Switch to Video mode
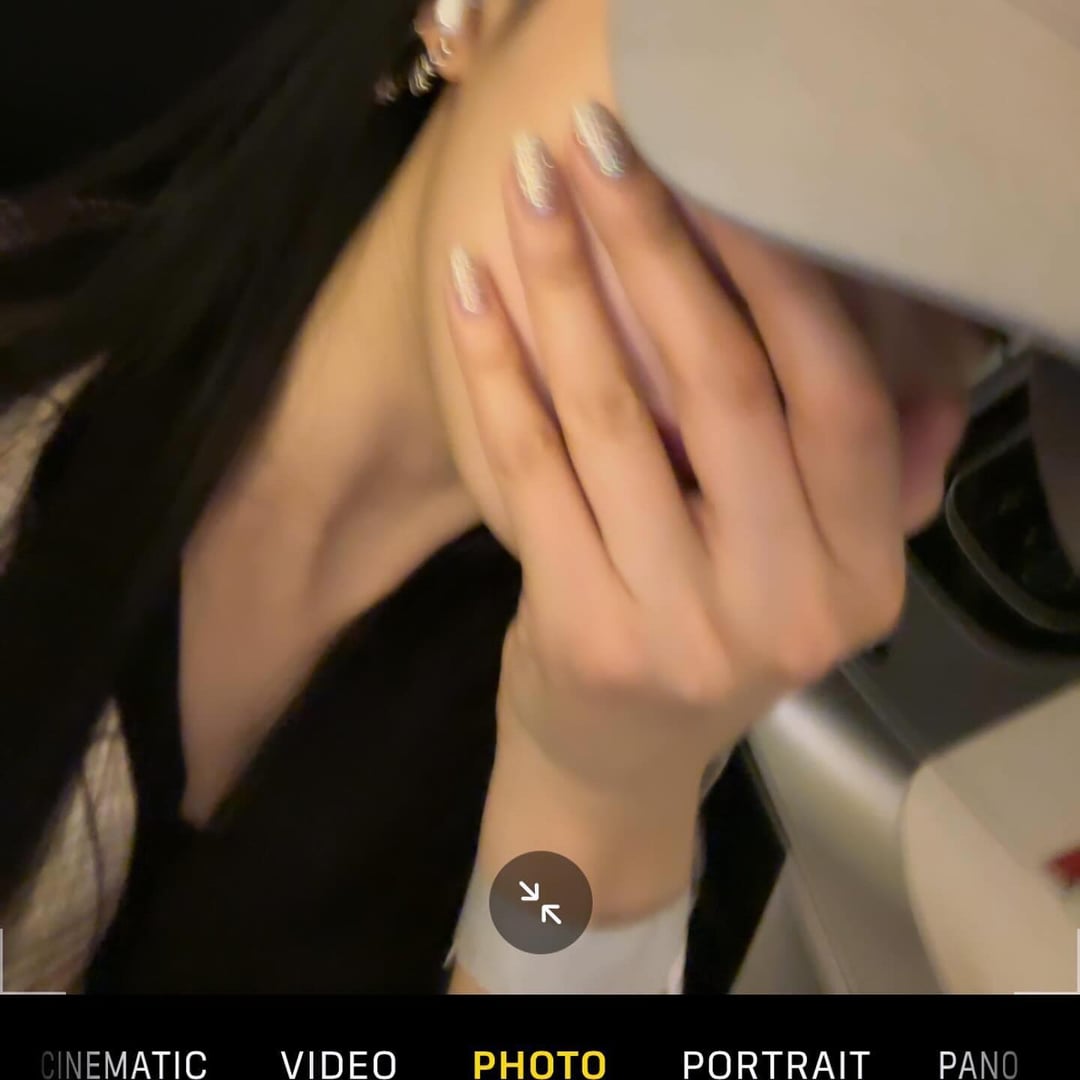This screenshot has height=1080, width=1080. (339, 1064)
